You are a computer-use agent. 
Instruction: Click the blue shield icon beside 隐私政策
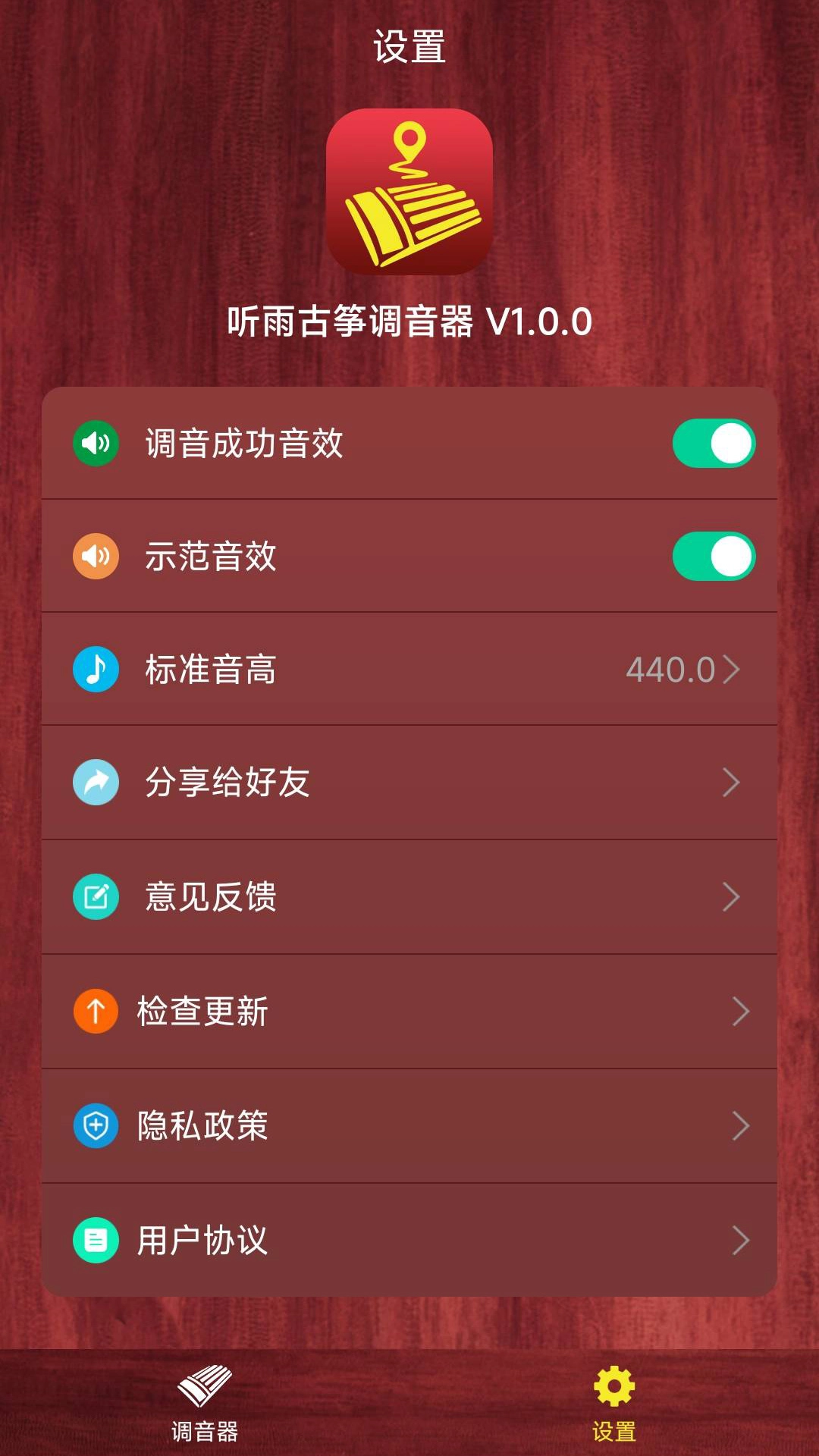point(95,1127)
